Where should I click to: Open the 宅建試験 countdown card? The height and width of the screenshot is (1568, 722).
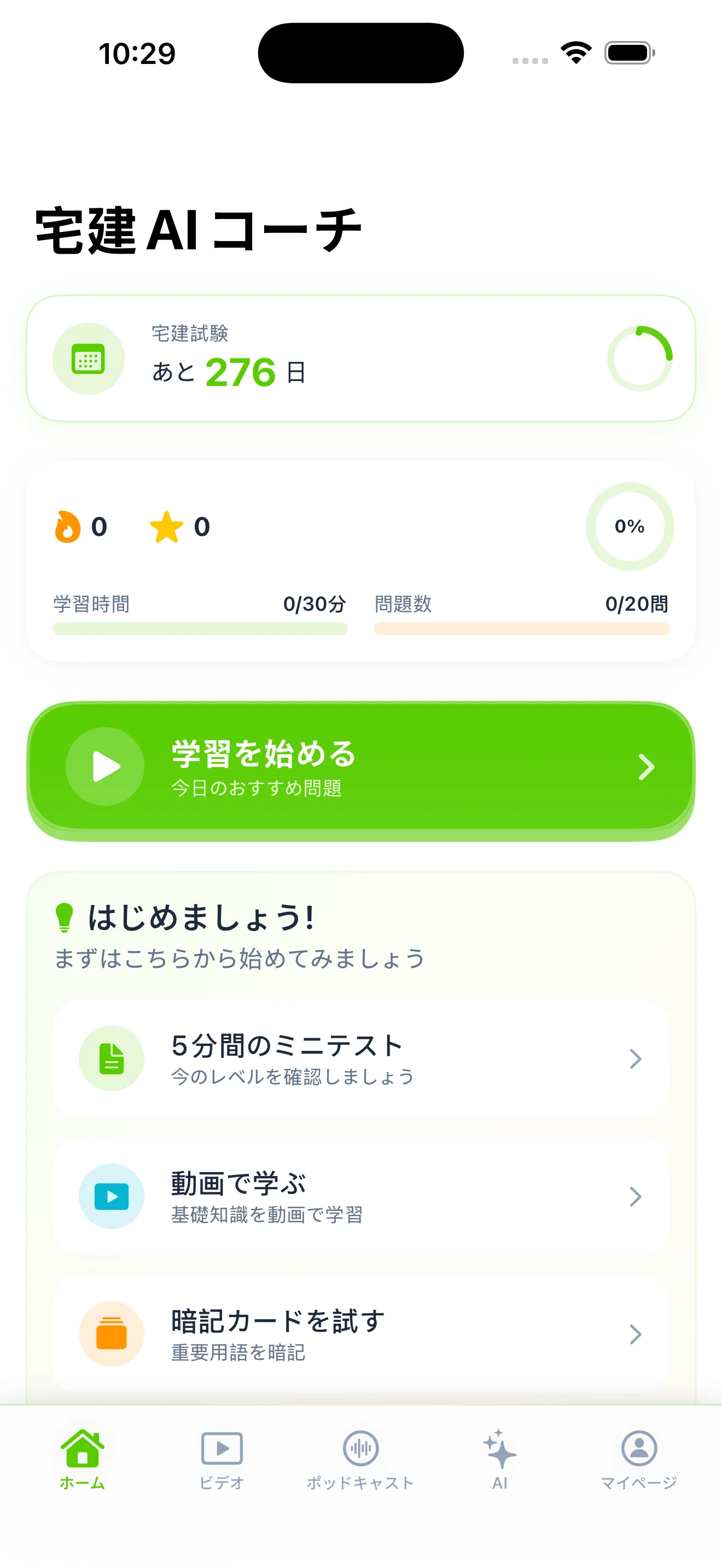[360, 359]
